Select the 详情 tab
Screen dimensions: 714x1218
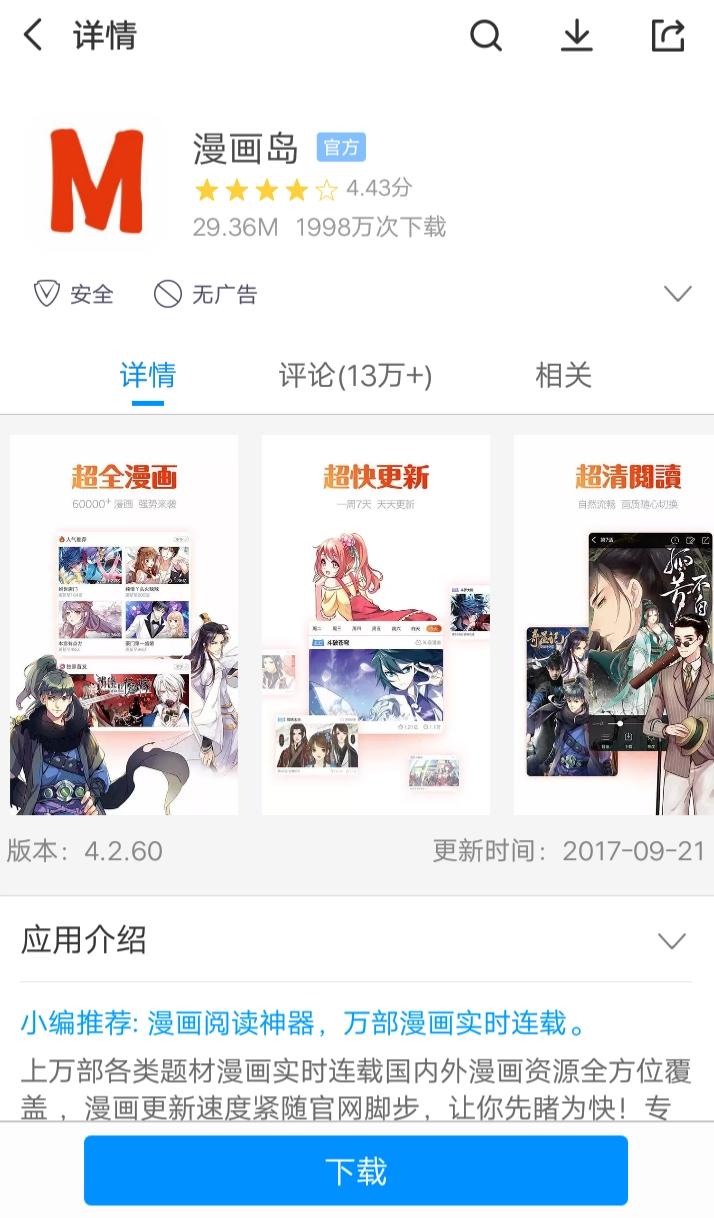pyautogui.click(x=147, y=376)
